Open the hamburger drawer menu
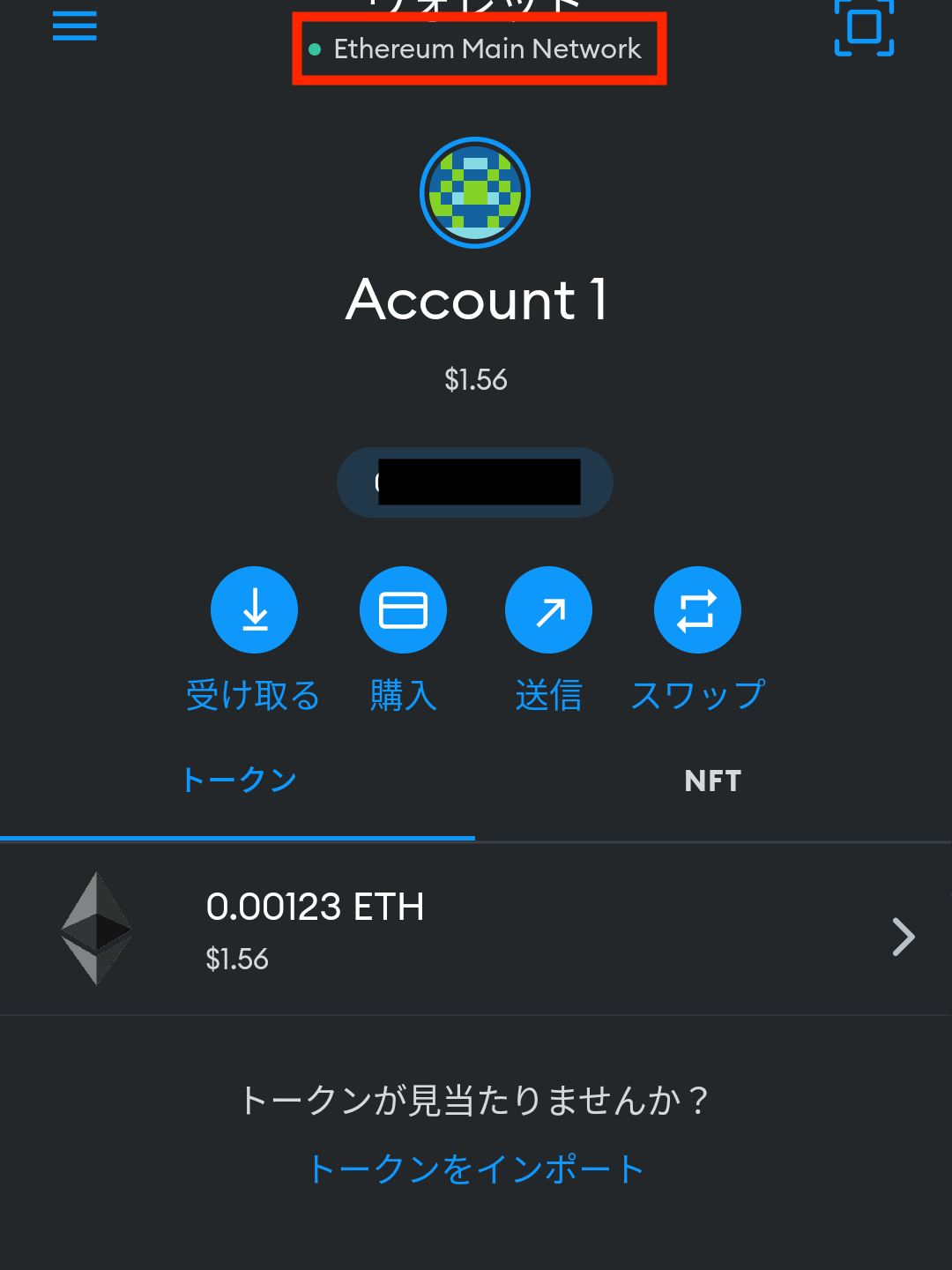952x1270 pixels. point(75,27)
